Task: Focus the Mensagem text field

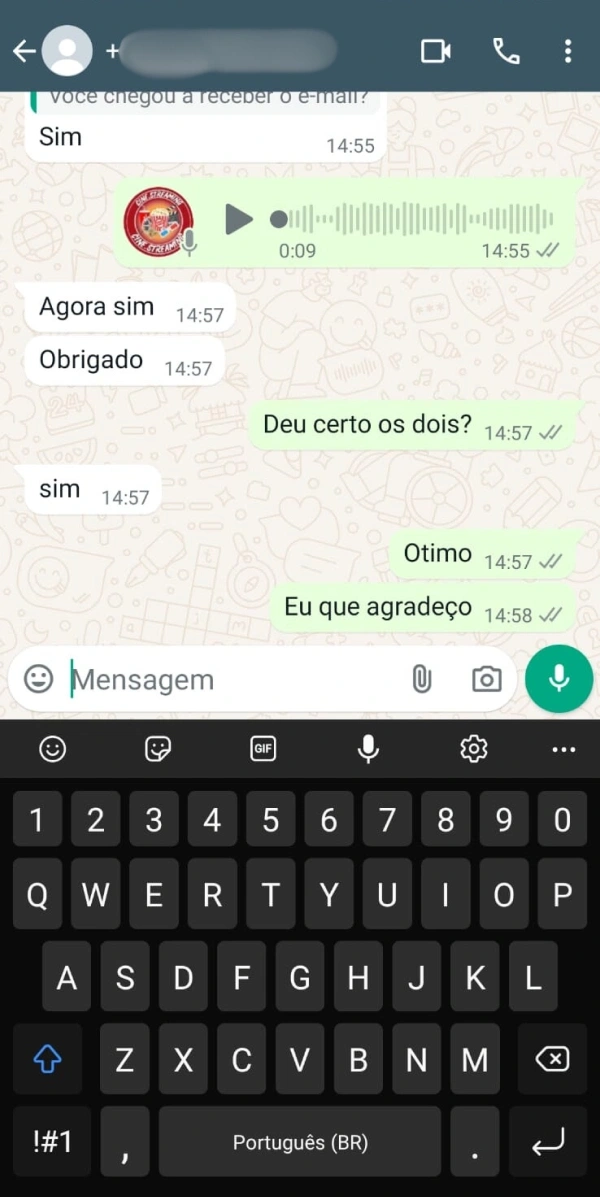Action: [230, 680]
